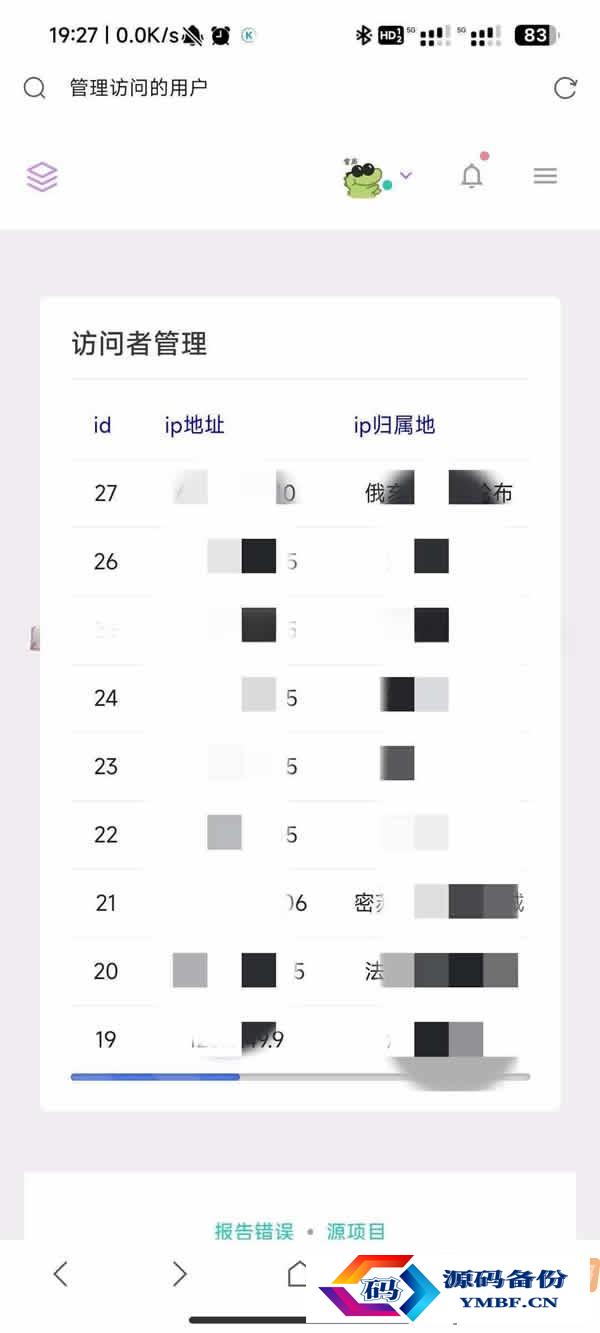Expand the frog avatar user dropdown
The image size is (600, 1333).
click(377, 177)
